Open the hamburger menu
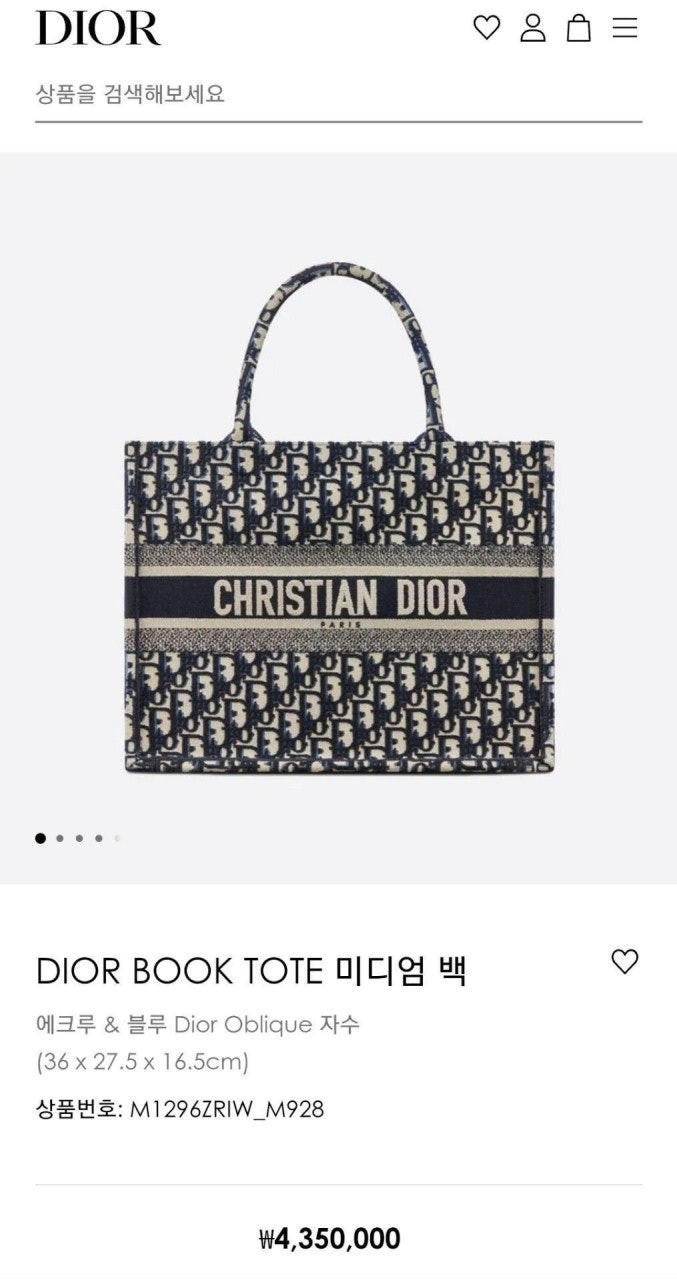This screenshot has height=1280, width=677. (x=625, y=28)
